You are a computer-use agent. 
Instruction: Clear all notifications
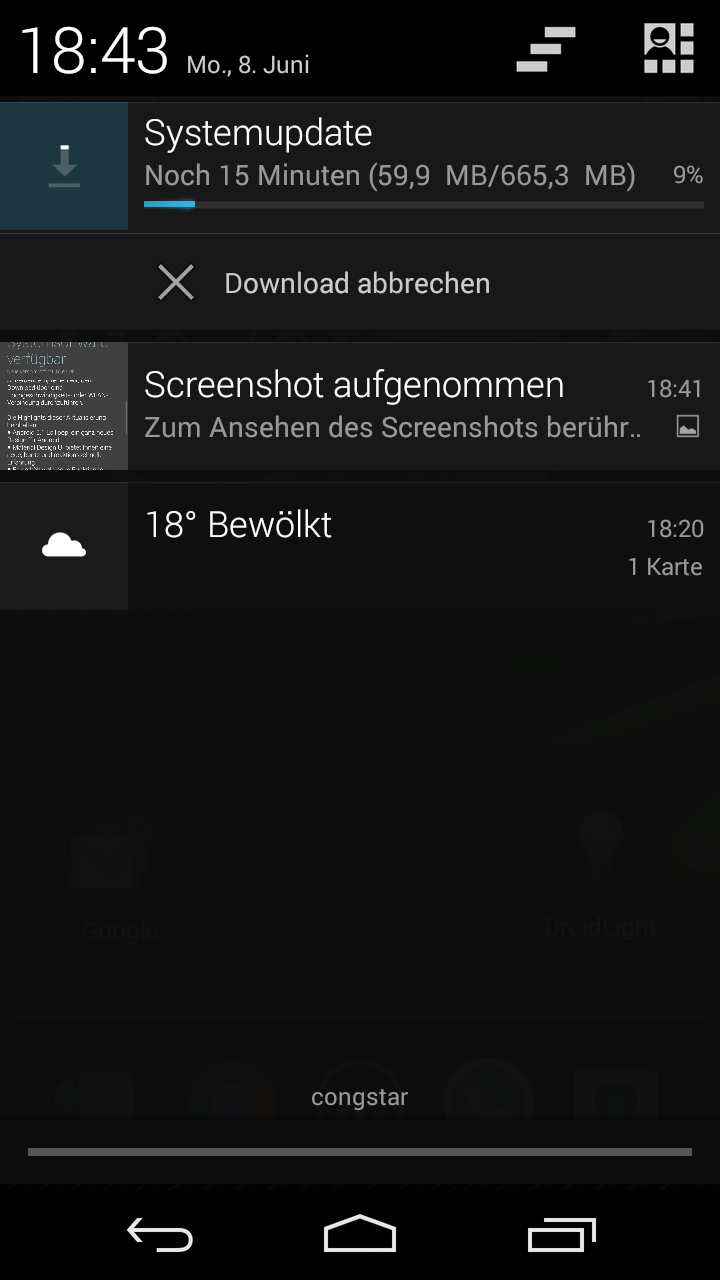546,49
